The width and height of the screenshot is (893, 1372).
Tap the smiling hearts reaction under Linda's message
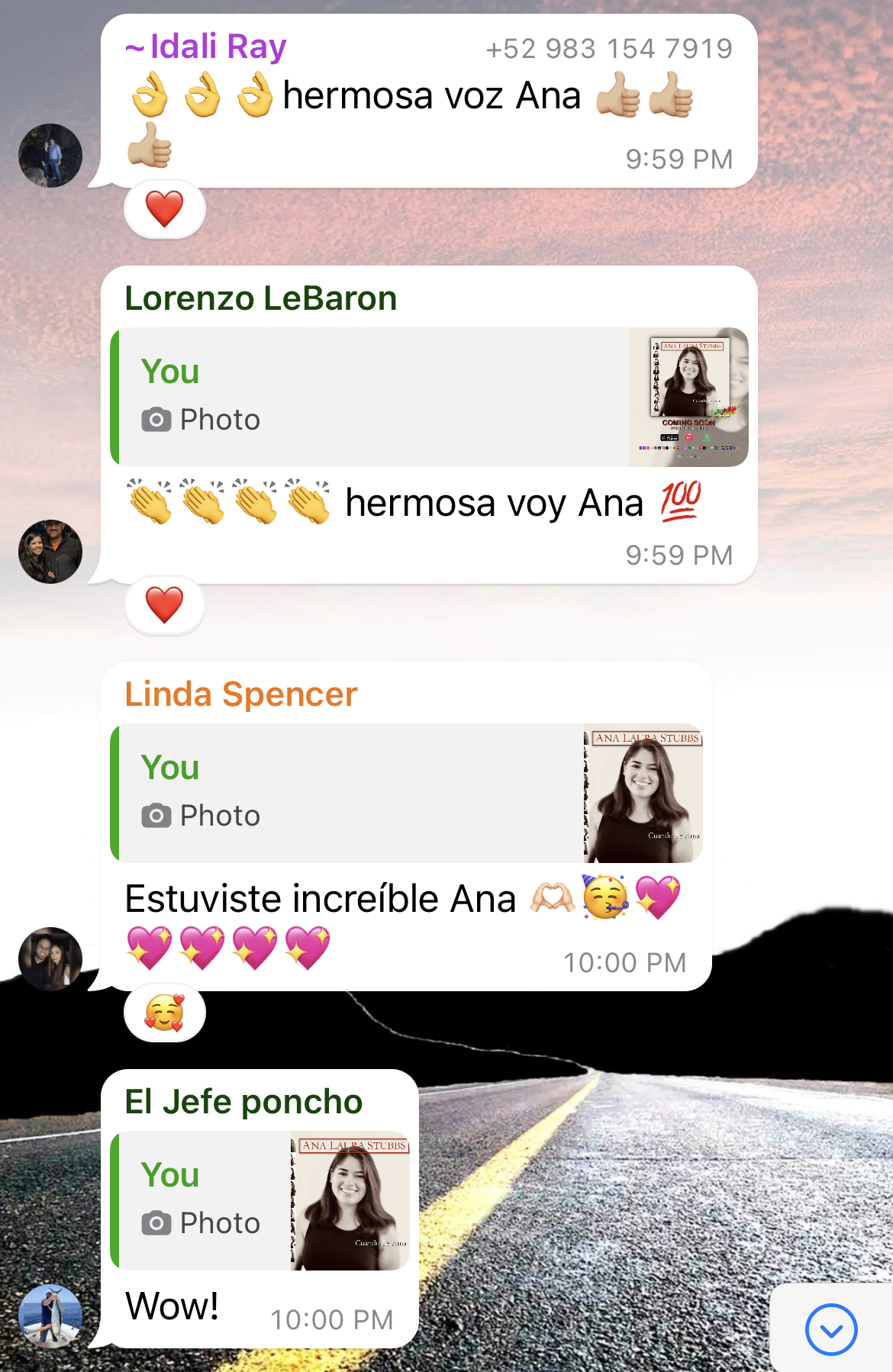point(165,1013)
